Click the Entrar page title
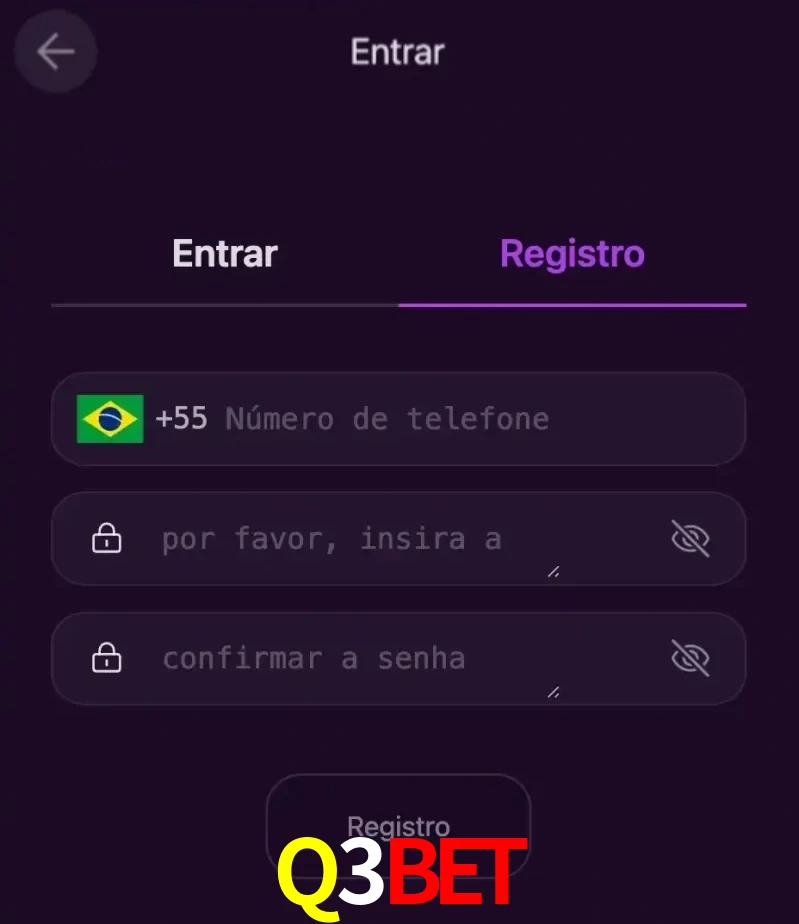This screenshot has height=924, width=799. (397, 51)
